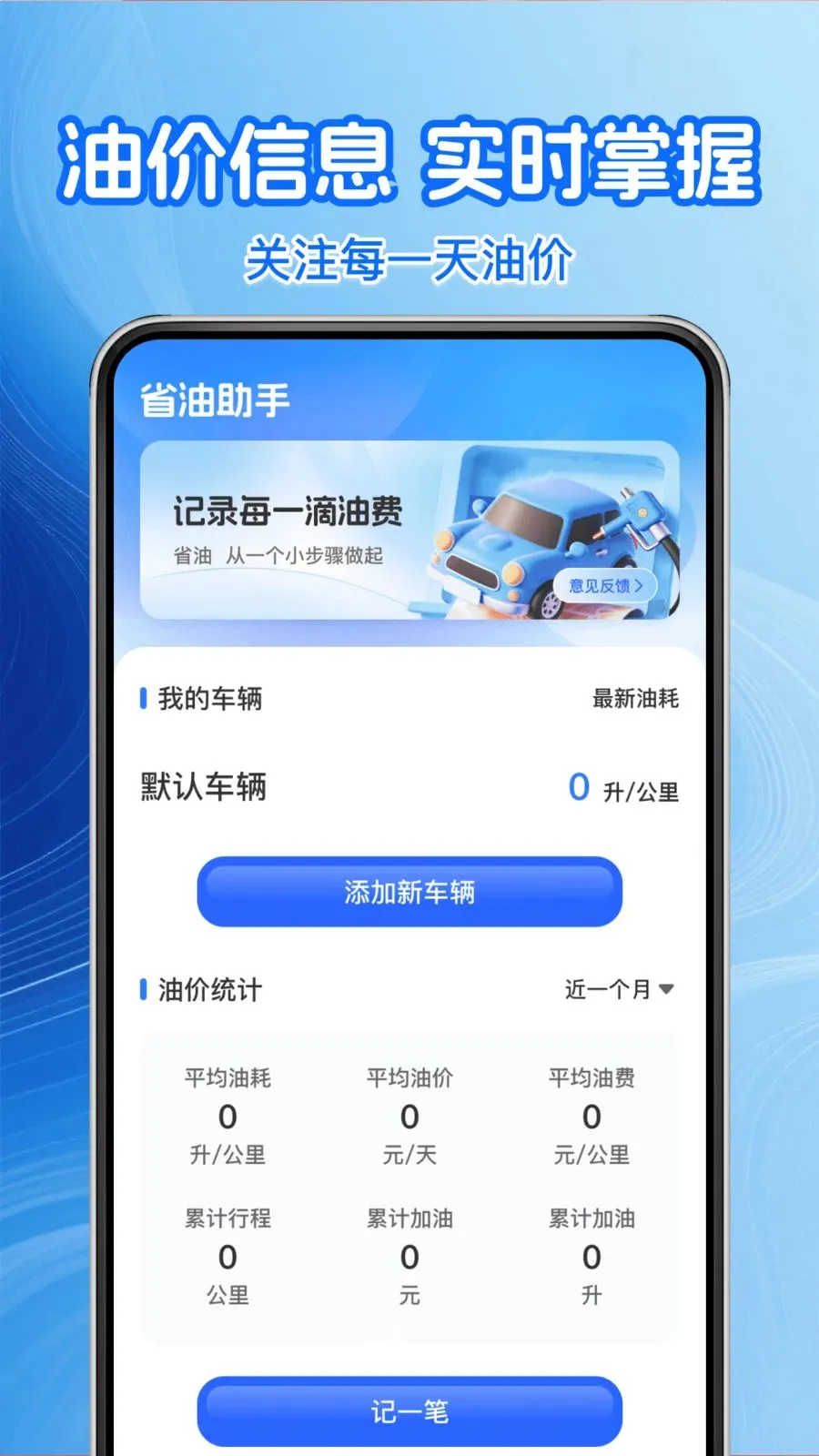Tap the 平均油价 statistic showing 0 元/天

[409, 1115]
